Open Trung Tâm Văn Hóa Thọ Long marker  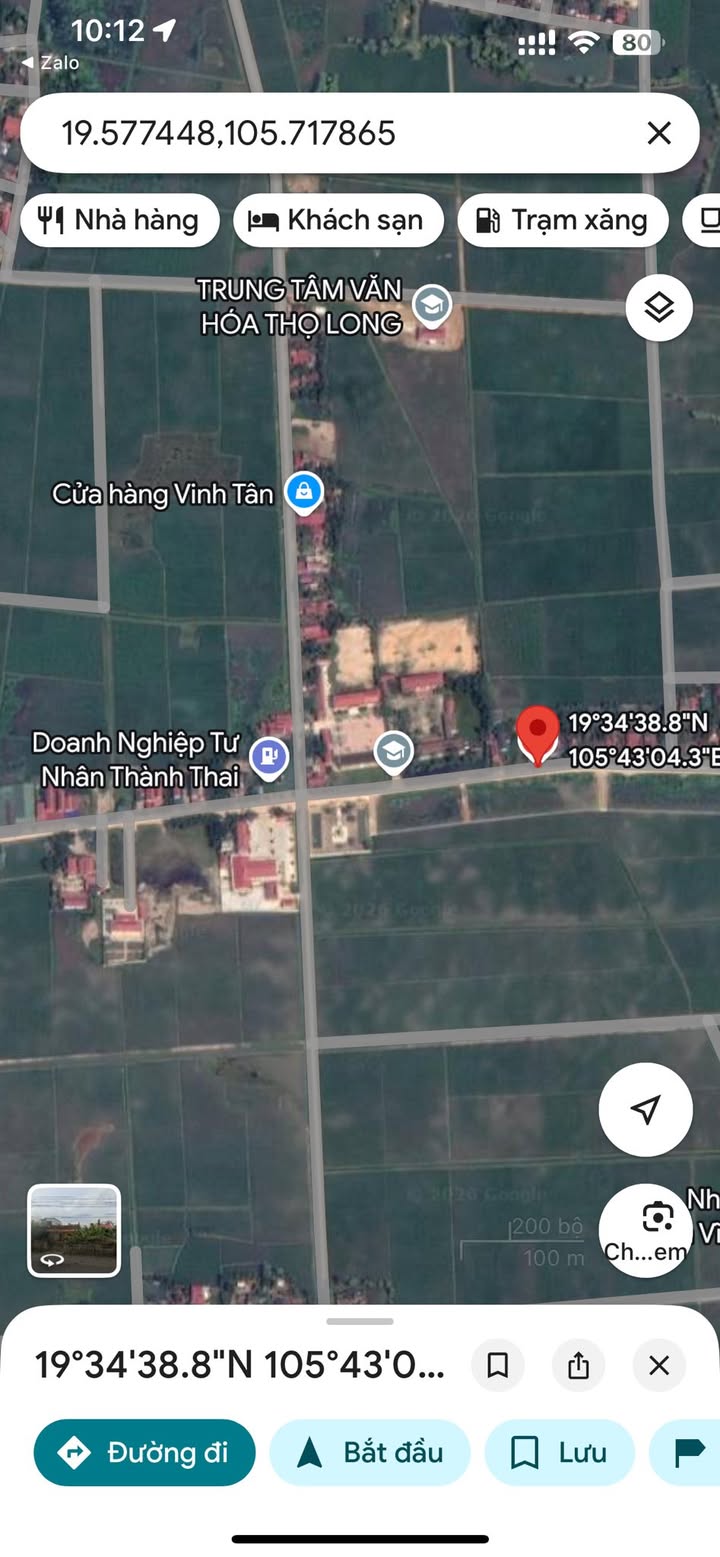pyautogui.click(x=432, y=305)
